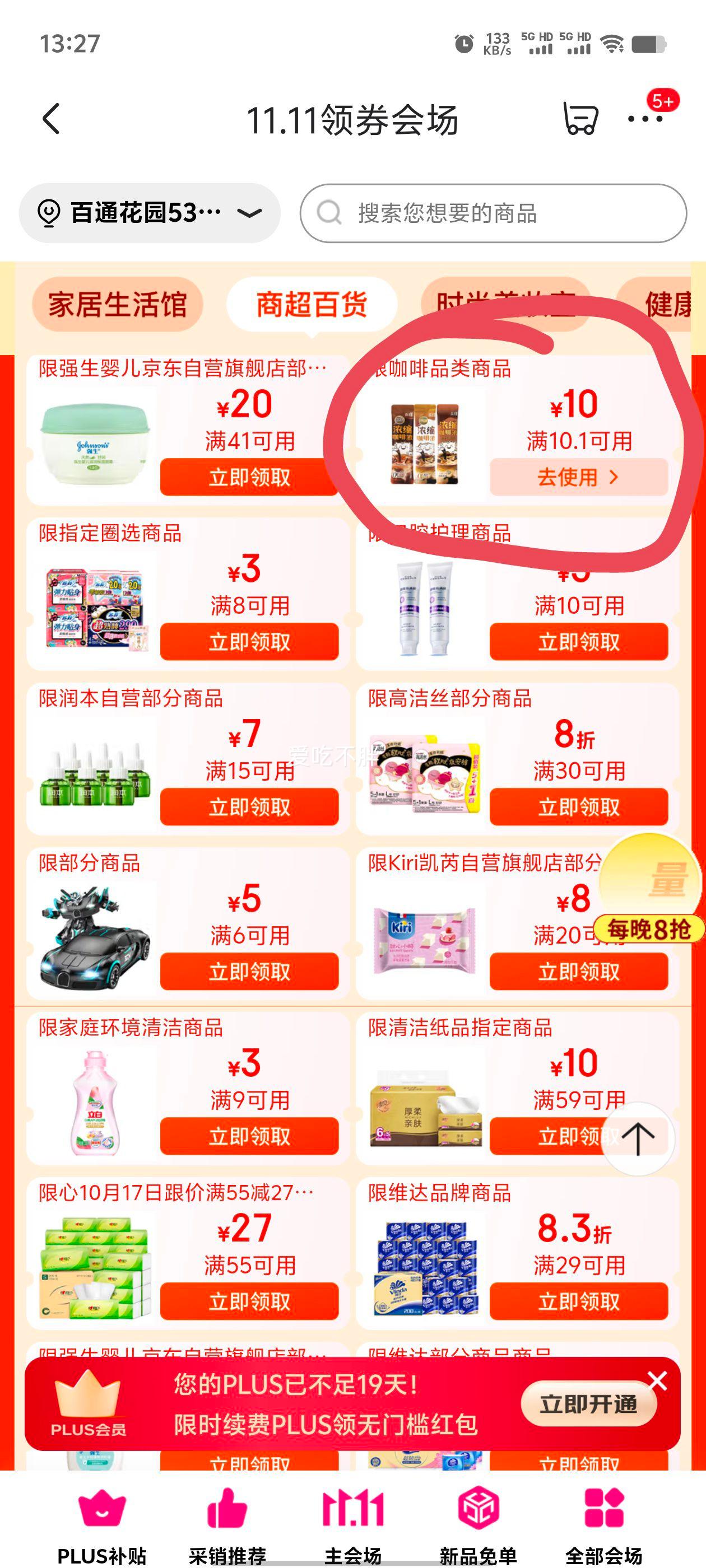This screenshot has width=706, height=1568.
Task: Switch to the 家居生活馆 tab
Action: click(119, 303)
